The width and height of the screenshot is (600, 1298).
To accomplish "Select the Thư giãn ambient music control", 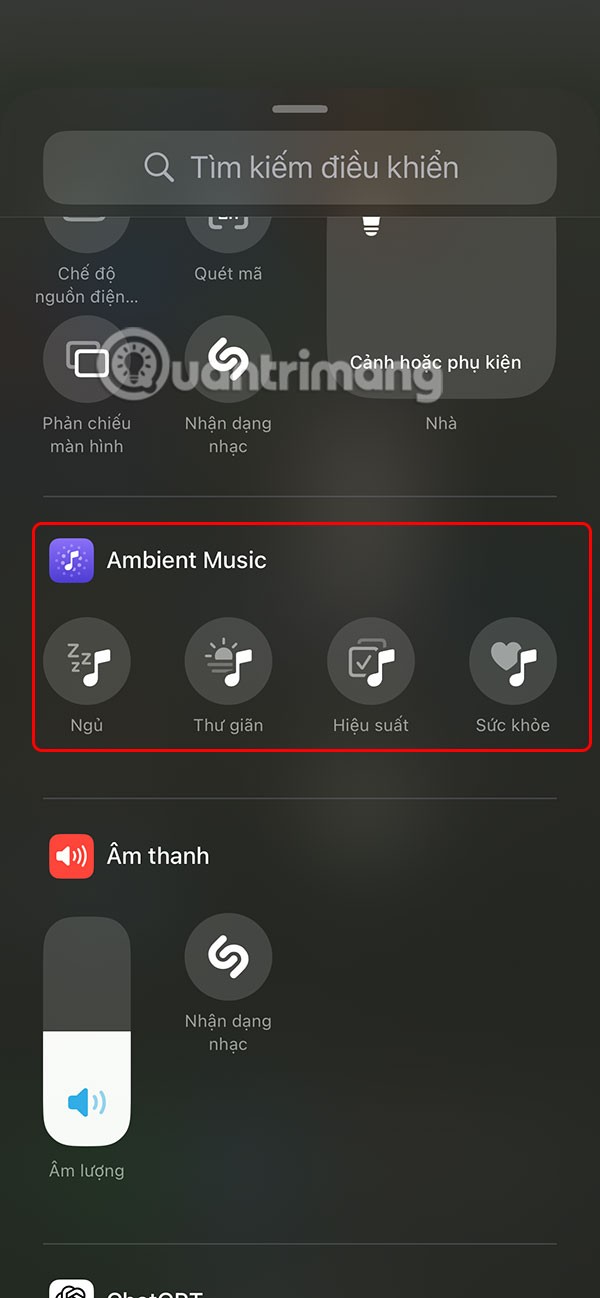I will tap(229, 661).
